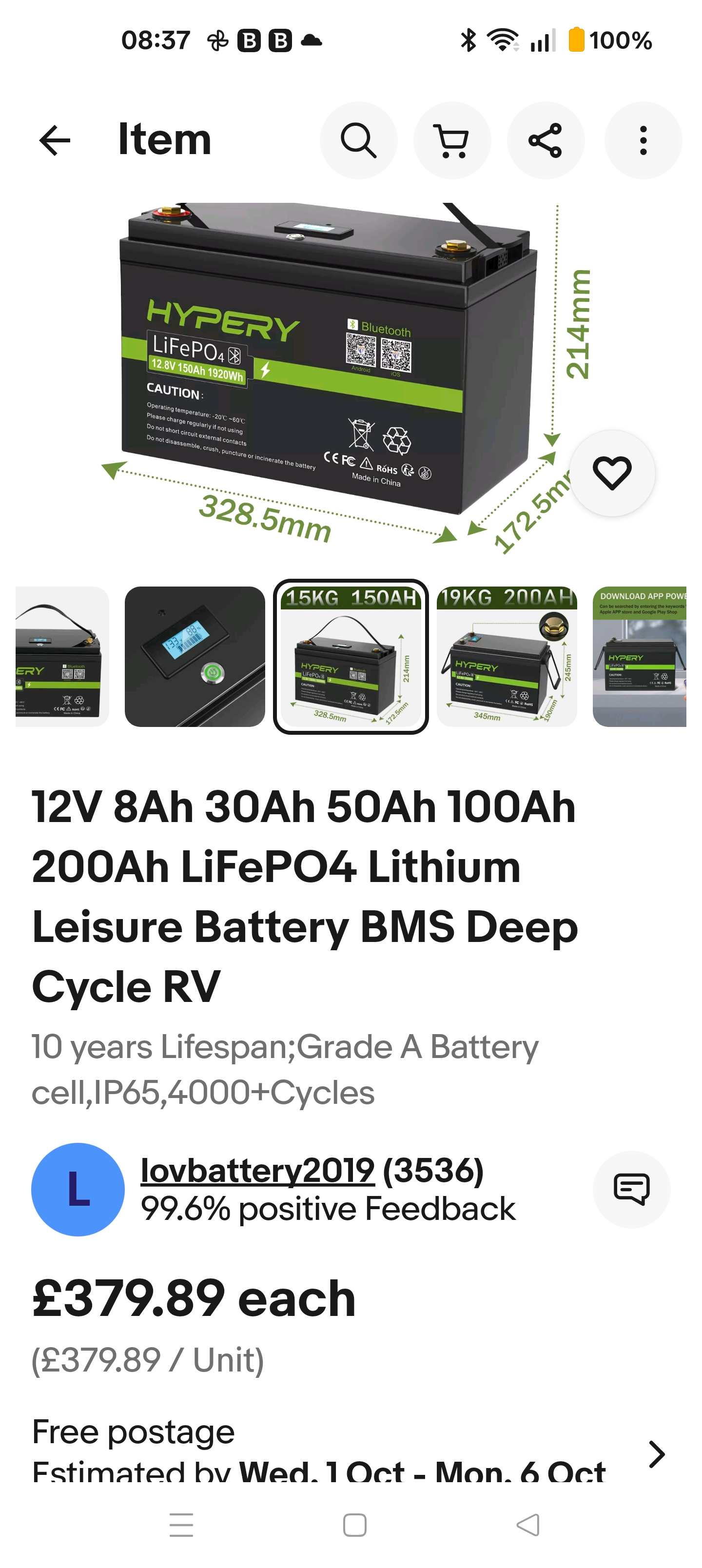This screenshot has height=1568, width=702.
Task: Open seller lovbattery2019's profile
Action: click(x=257, y=1170)
